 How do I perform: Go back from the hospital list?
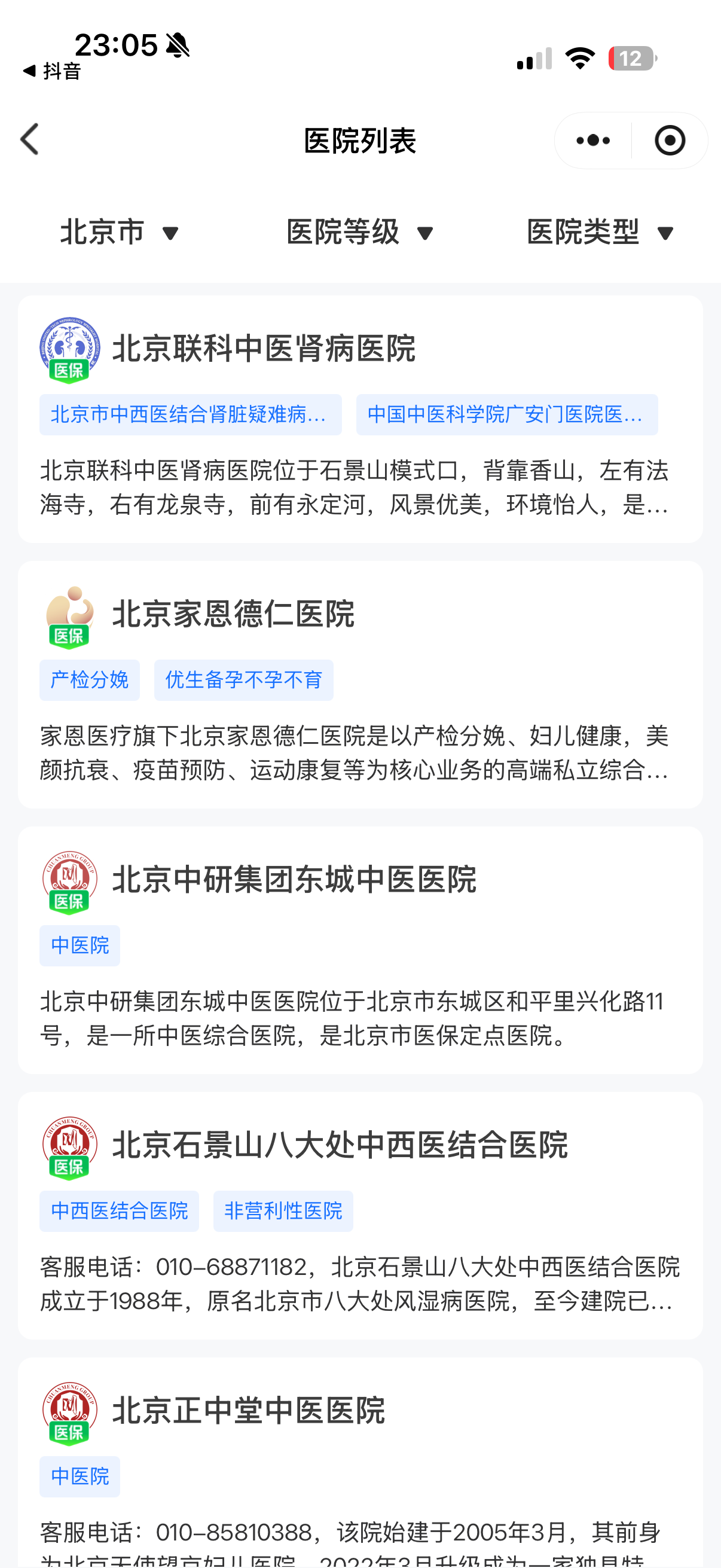tap(30, 140)
